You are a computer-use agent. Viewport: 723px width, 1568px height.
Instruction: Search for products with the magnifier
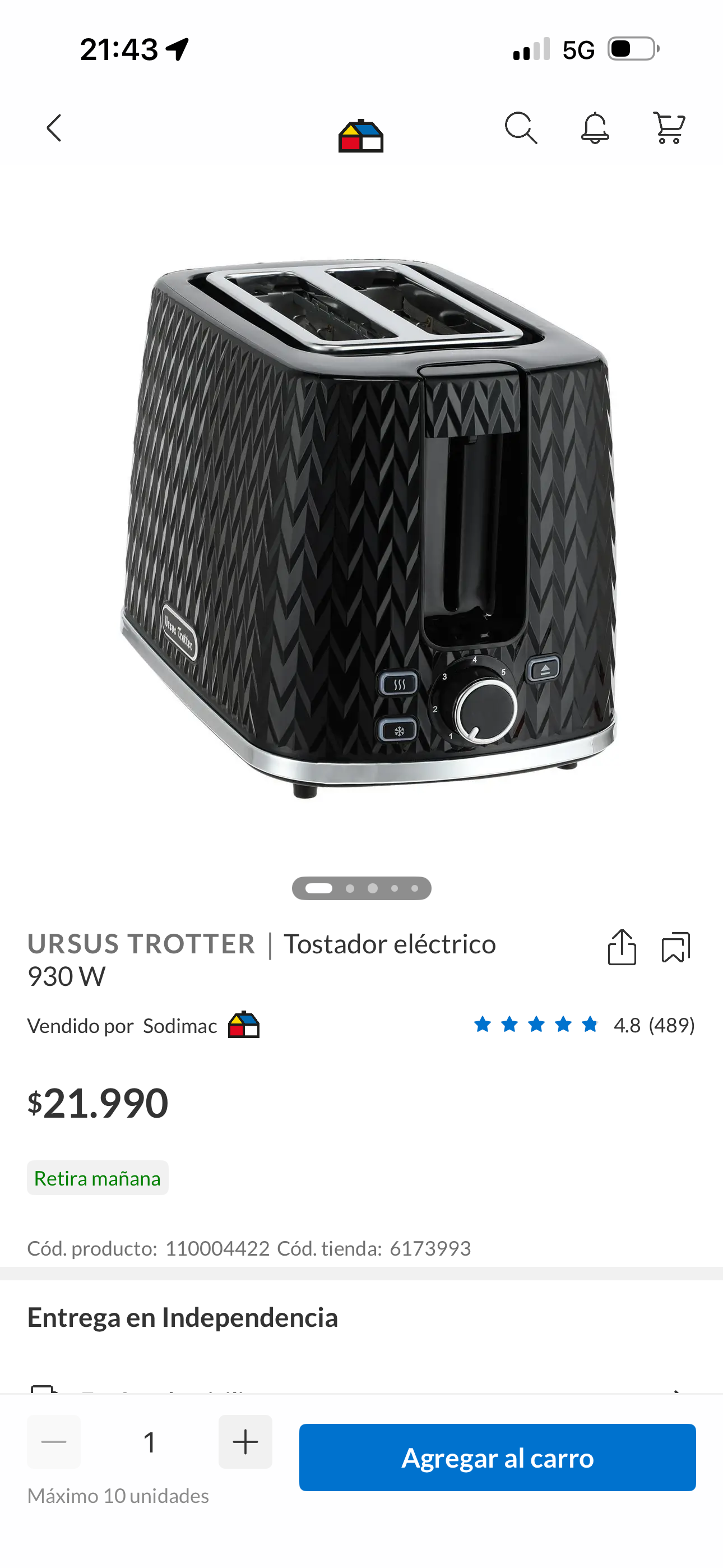coord(521,128)
